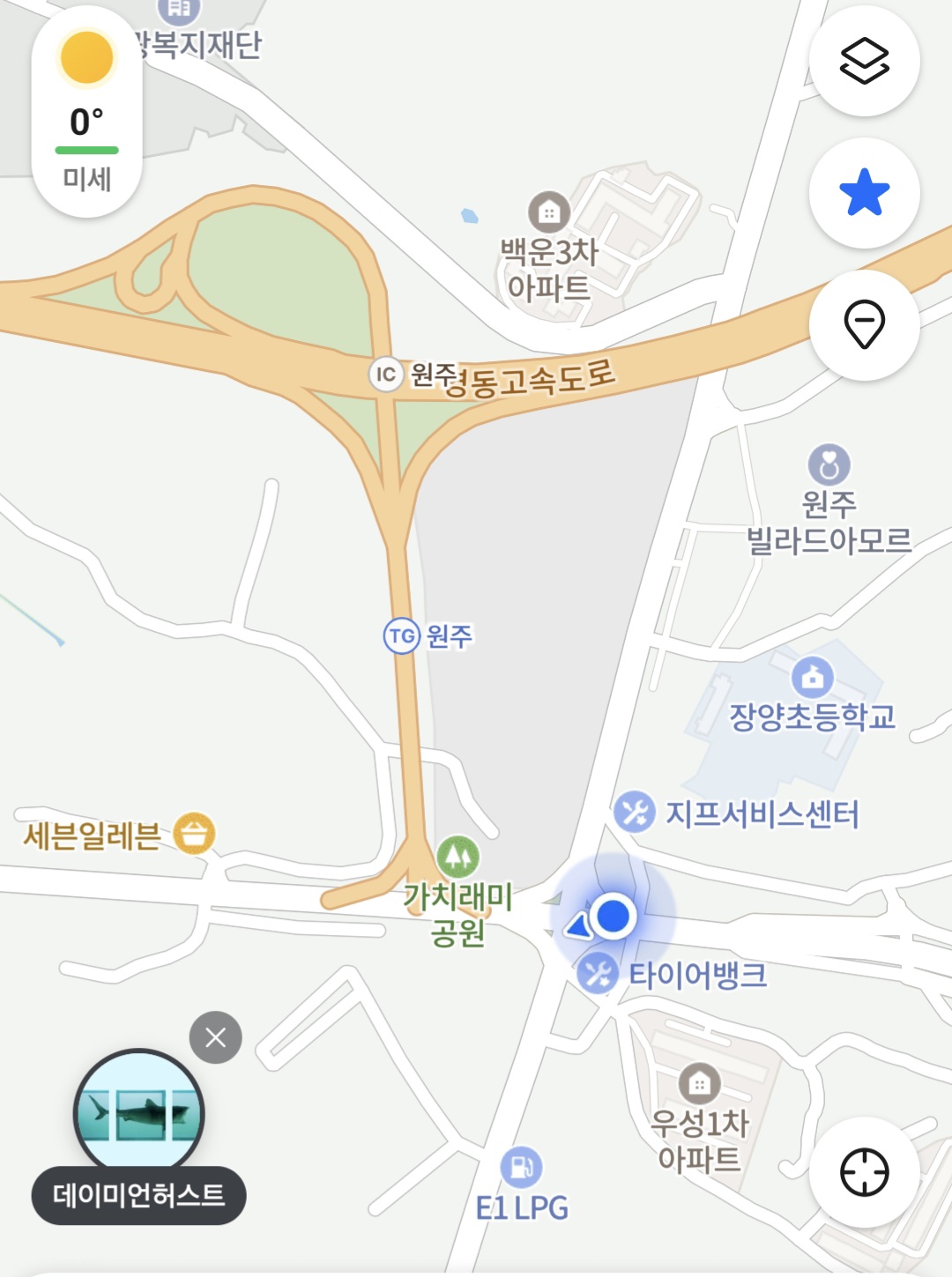Select 우성1차 아파트 marker
The image size is (952, 1277).
(x=699, y=1083)
